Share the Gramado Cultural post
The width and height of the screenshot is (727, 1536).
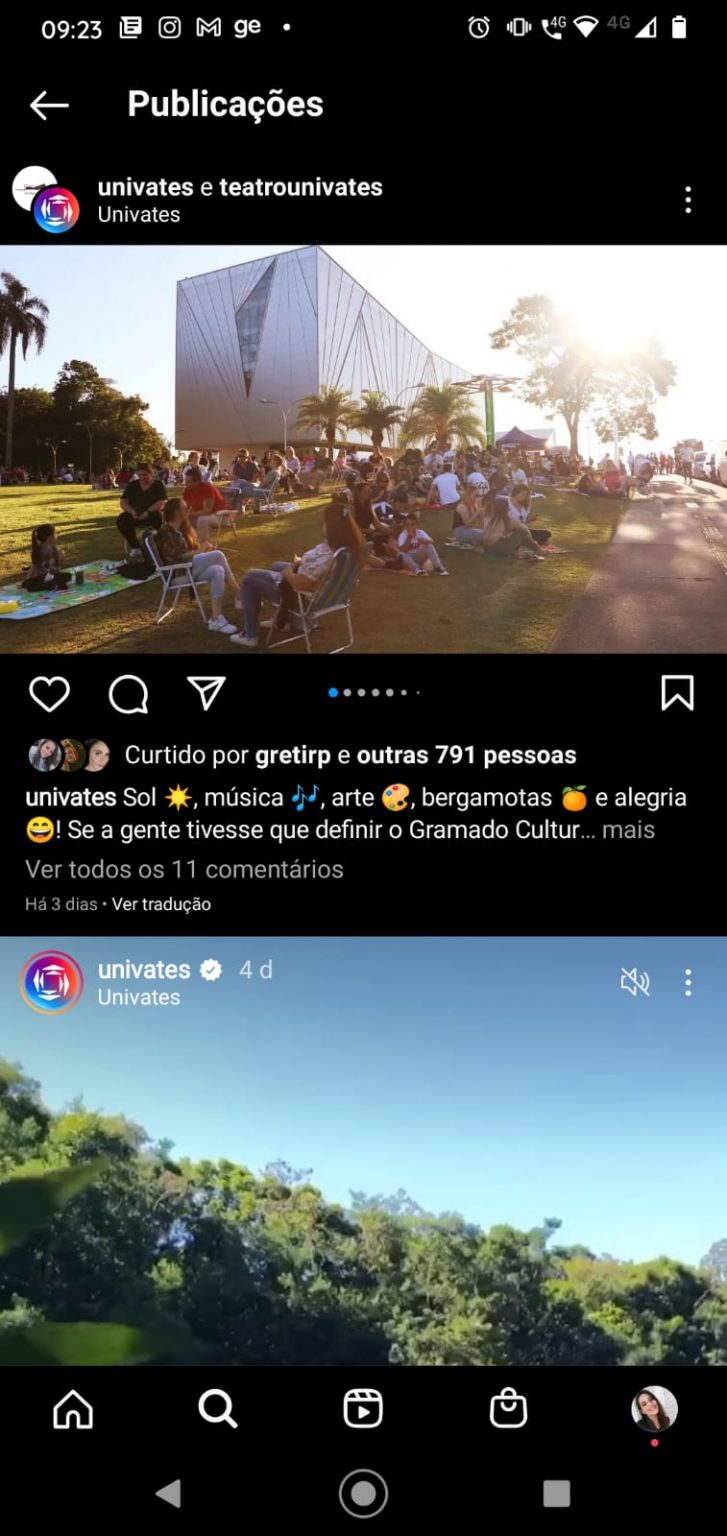click(207, 693)
